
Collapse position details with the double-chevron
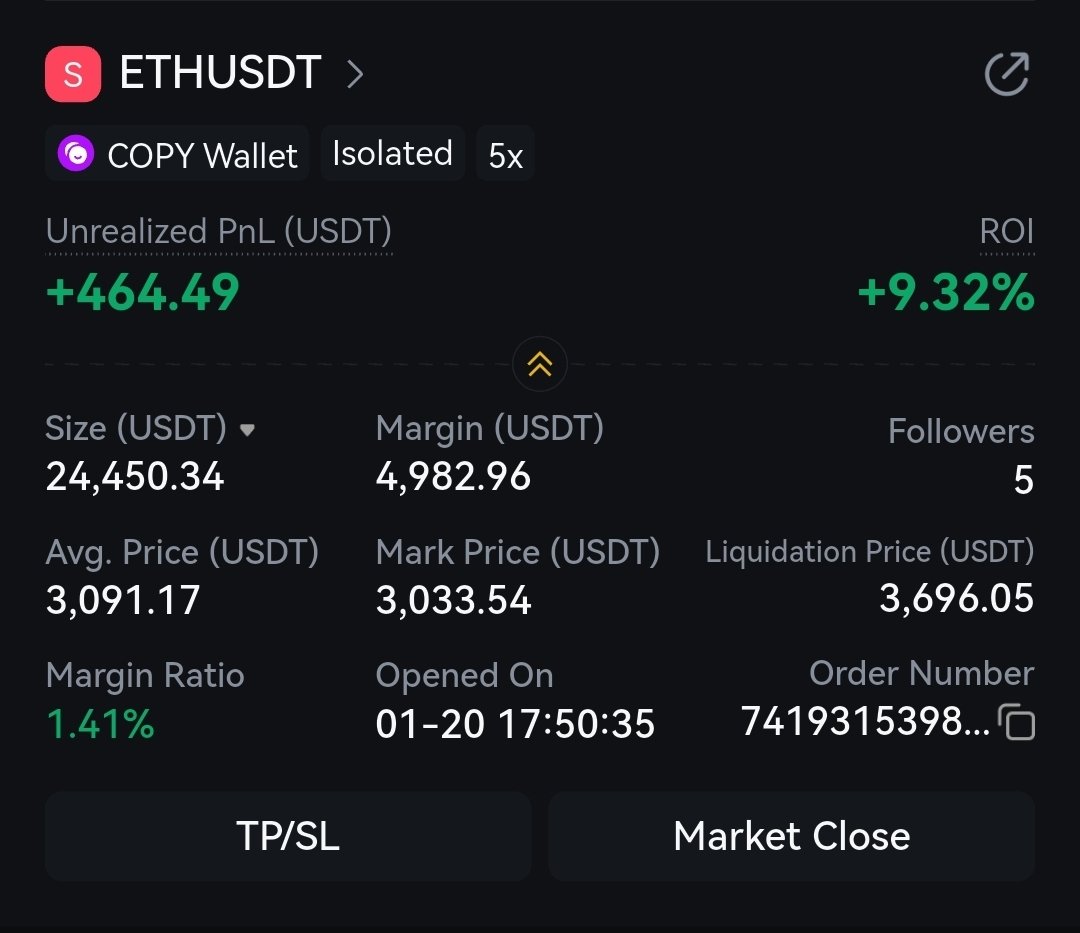click(x=539, y=365)
